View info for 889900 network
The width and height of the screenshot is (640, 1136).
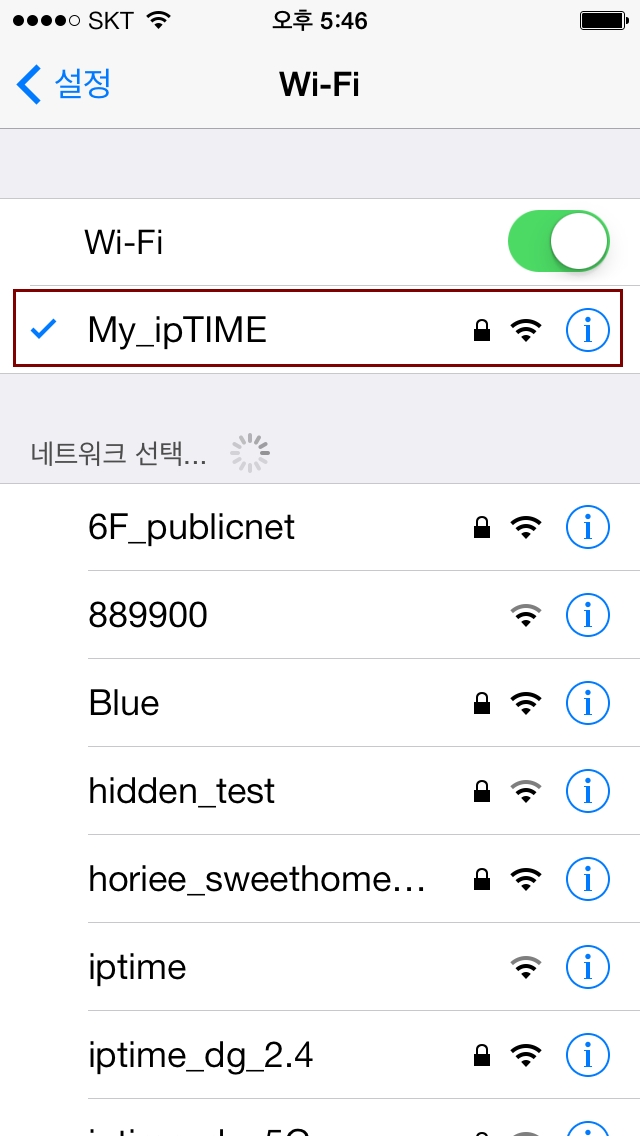click(x=587, y=615)
